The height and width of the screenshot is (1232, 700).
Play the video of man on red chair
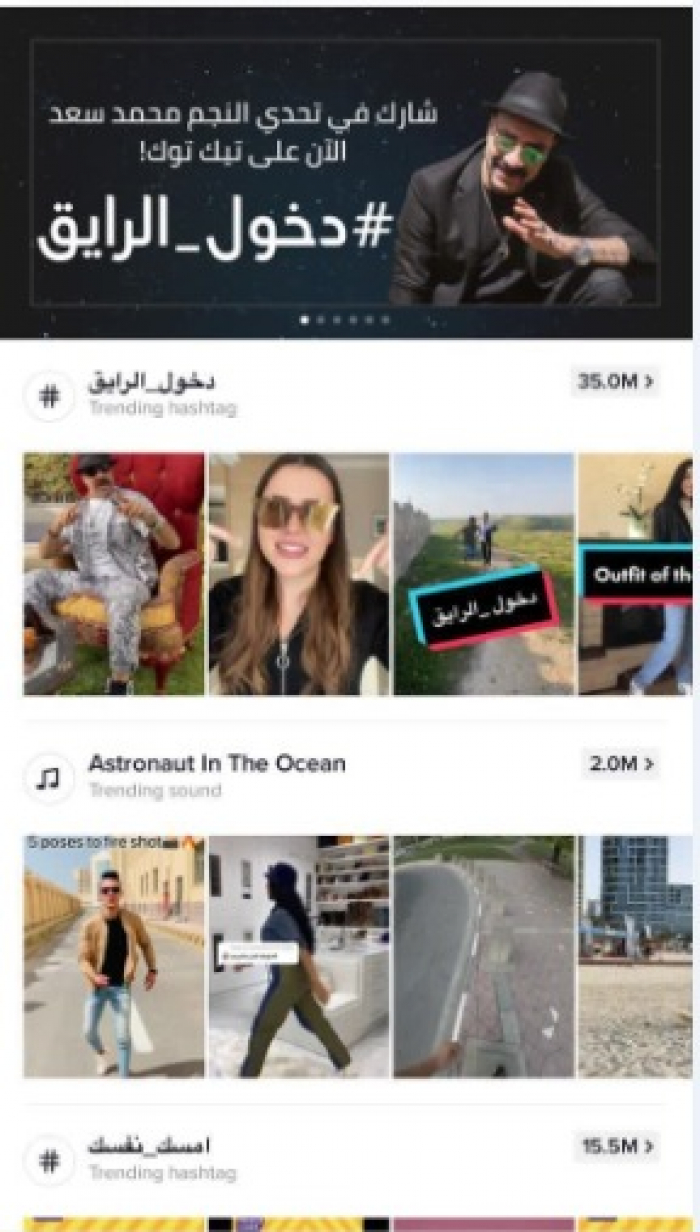pyautogui.click(x=114, y=574)
